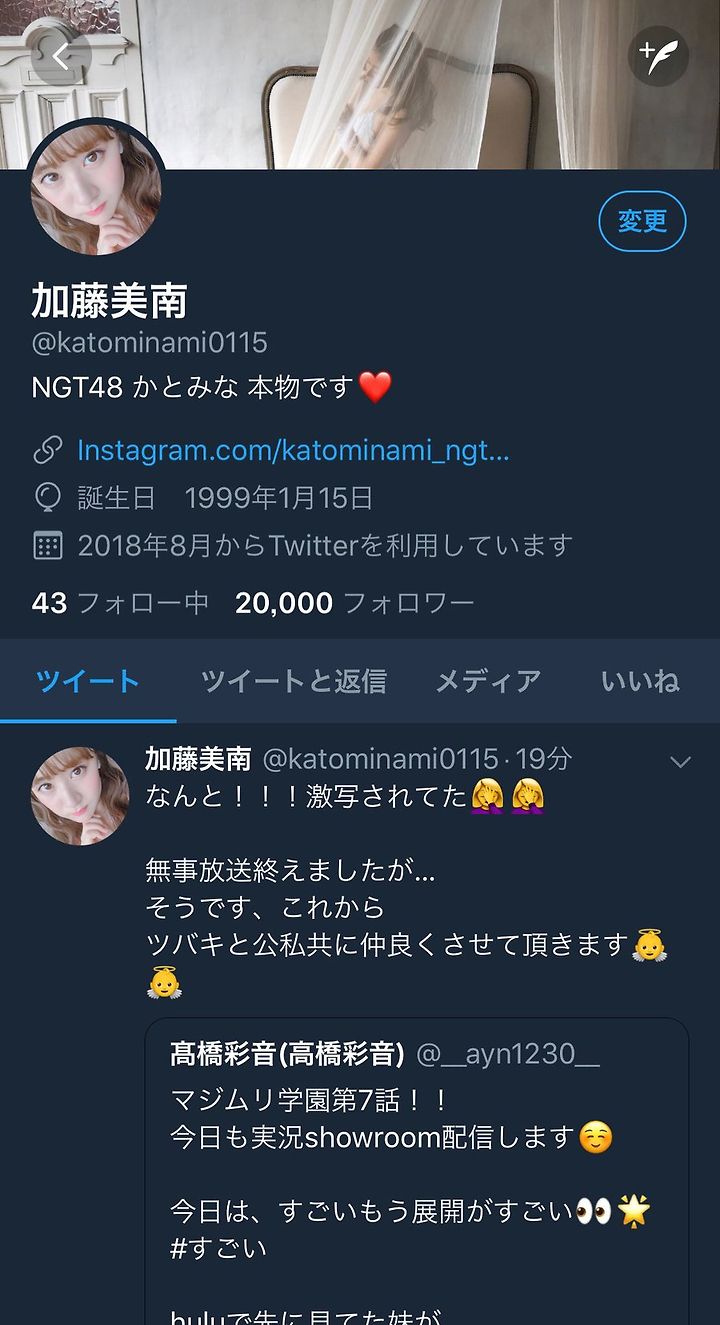Select the ツイート tab
Screen dimensions: 720x1325
[88, 681]
